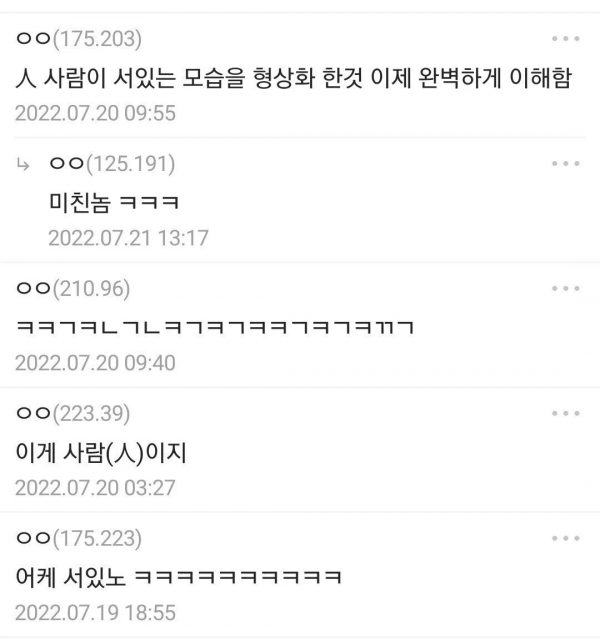Screen dimensions: 600x639
Task: Open options menu for comment by ㅇㅇ(175.203)
Action: pyautogui.click(x=565, y=39)
